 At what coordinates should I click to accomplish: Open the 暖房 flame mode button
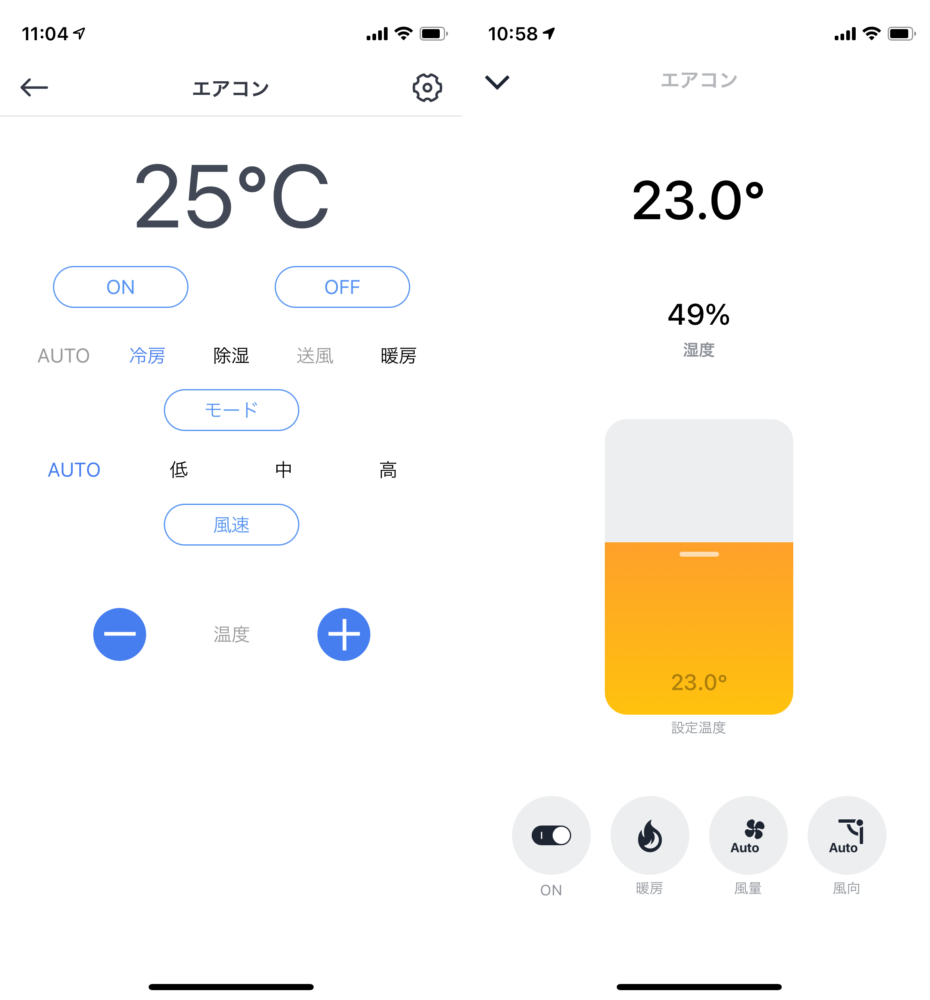(x=649, y=836)
